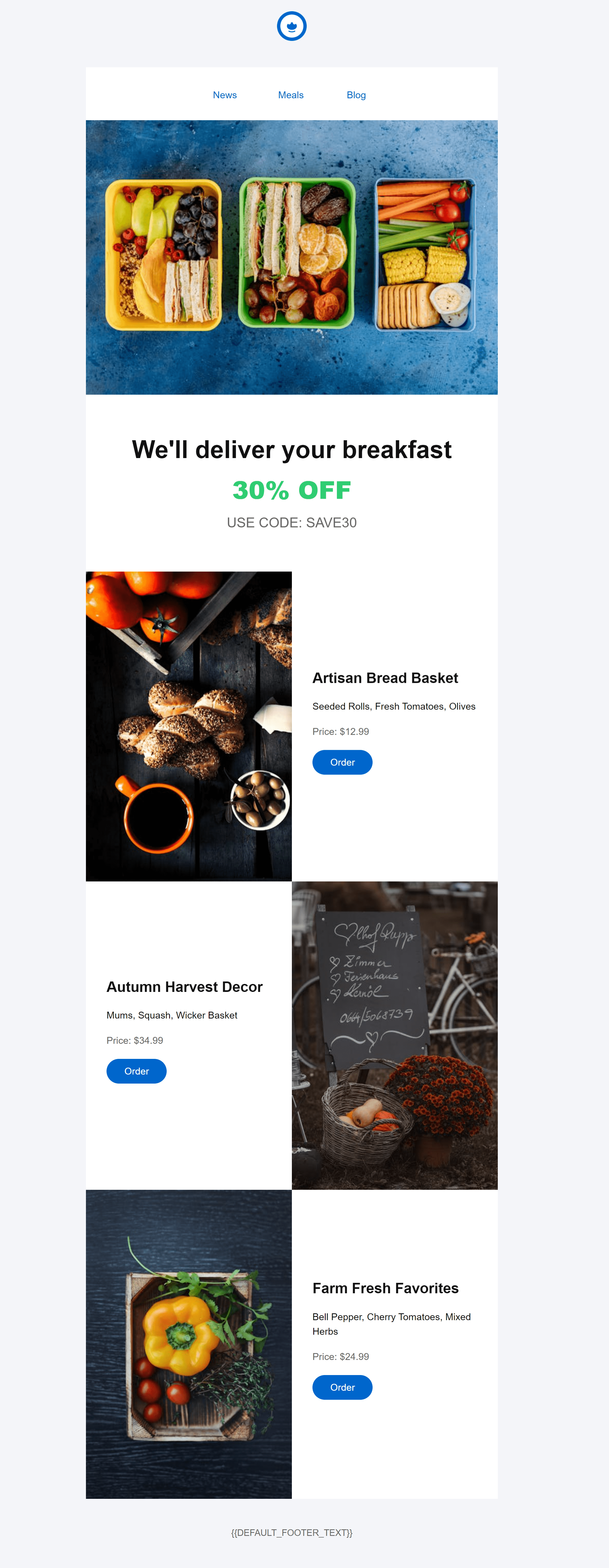Open the Meals link
609x1568 pixels.
[x=290, y=95]
